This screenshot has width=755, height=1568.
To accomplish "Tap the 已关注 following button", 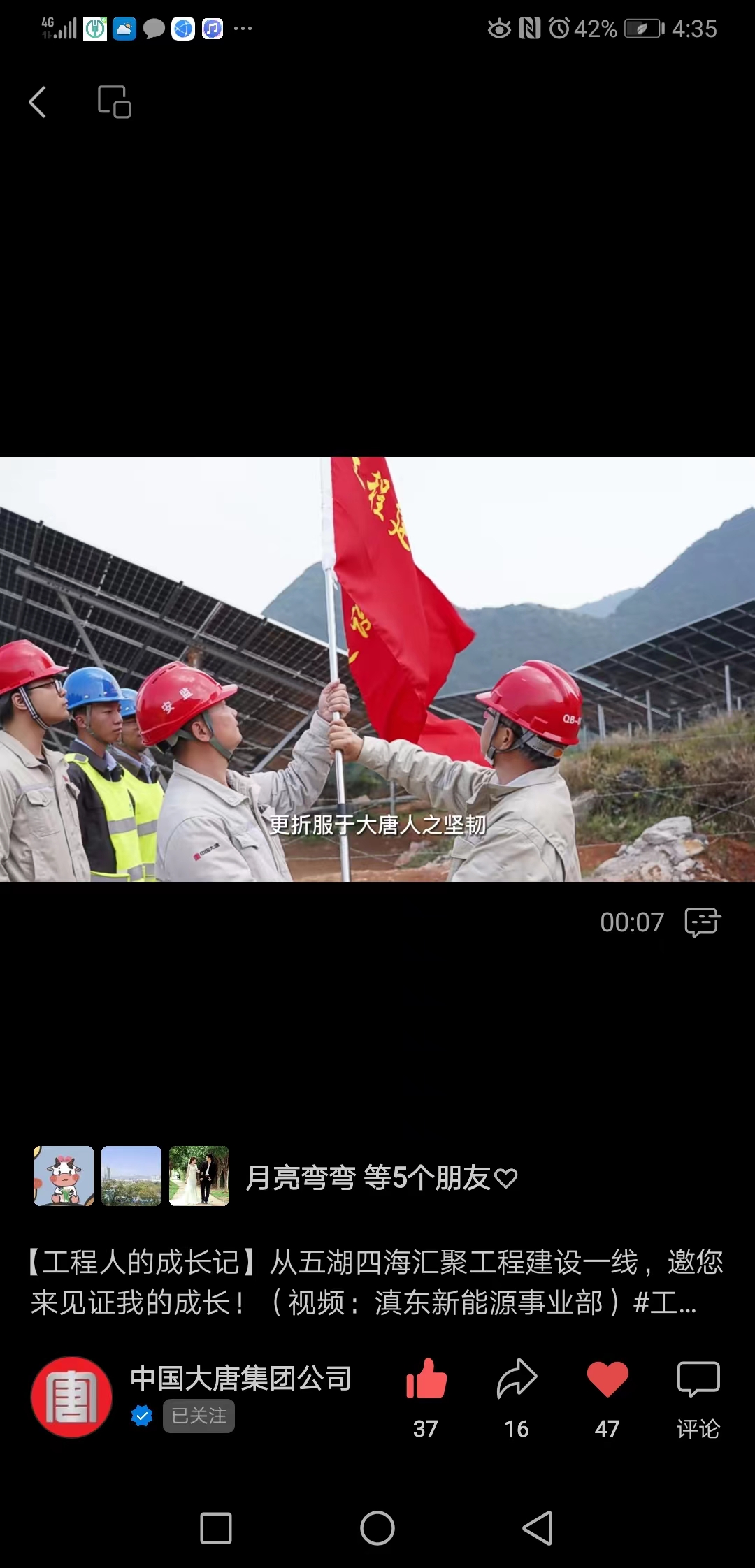I will point(199,1416).
